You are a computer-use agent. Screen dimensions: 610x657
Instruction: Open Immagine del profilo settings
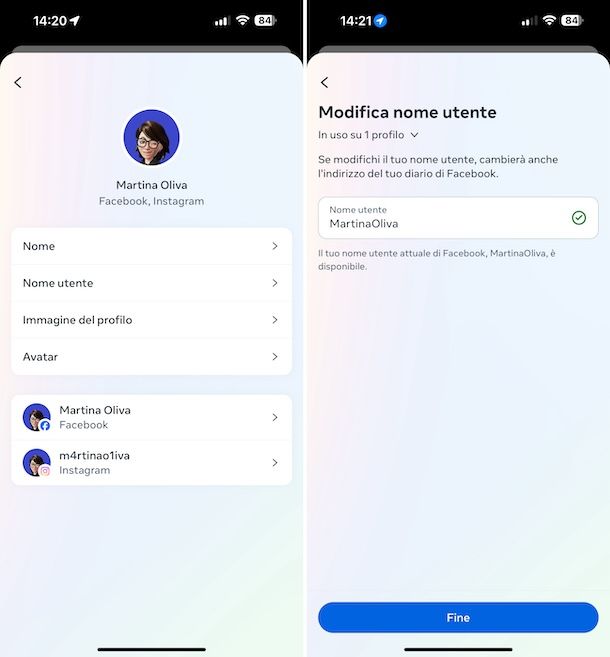[151, 320]
